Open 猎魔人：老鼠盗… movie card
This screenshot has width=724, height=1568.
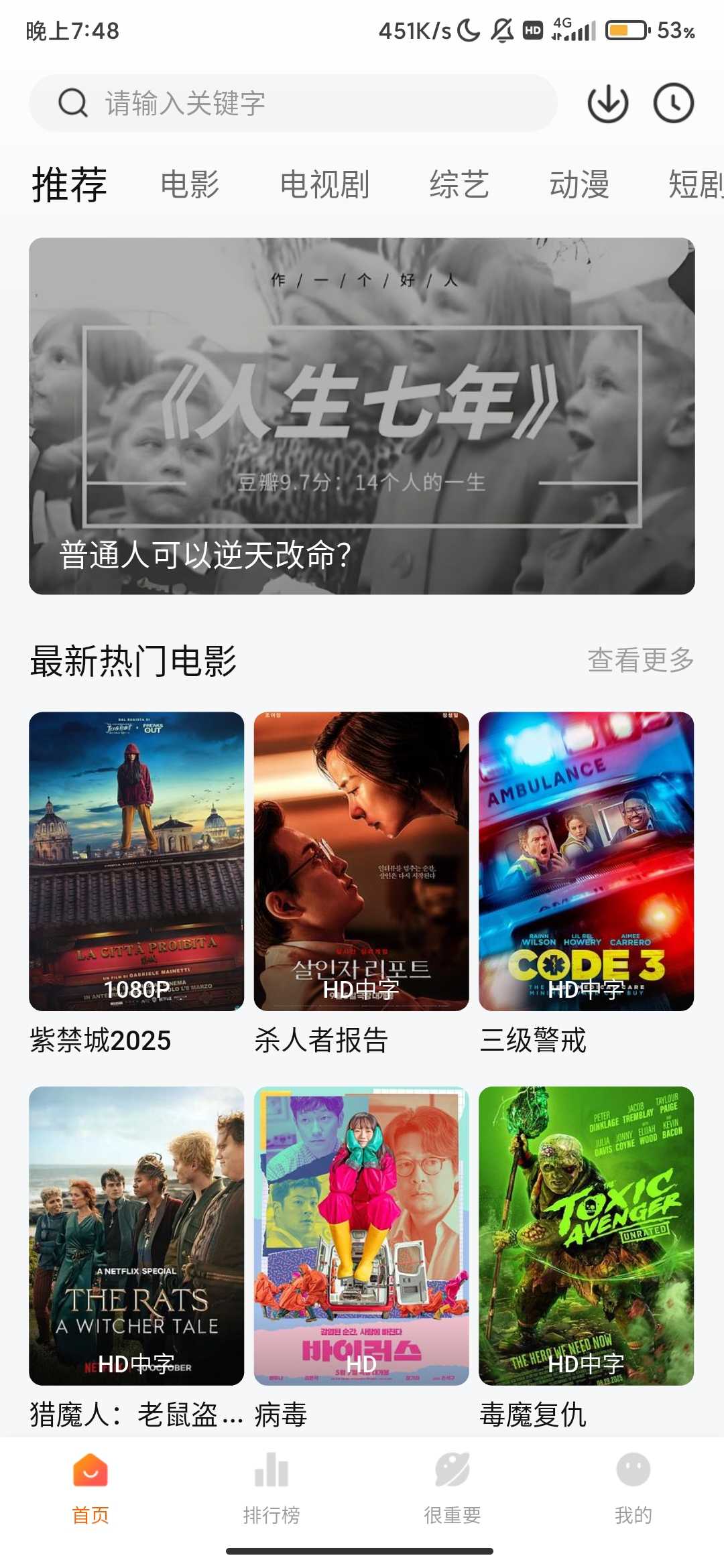136,1236
